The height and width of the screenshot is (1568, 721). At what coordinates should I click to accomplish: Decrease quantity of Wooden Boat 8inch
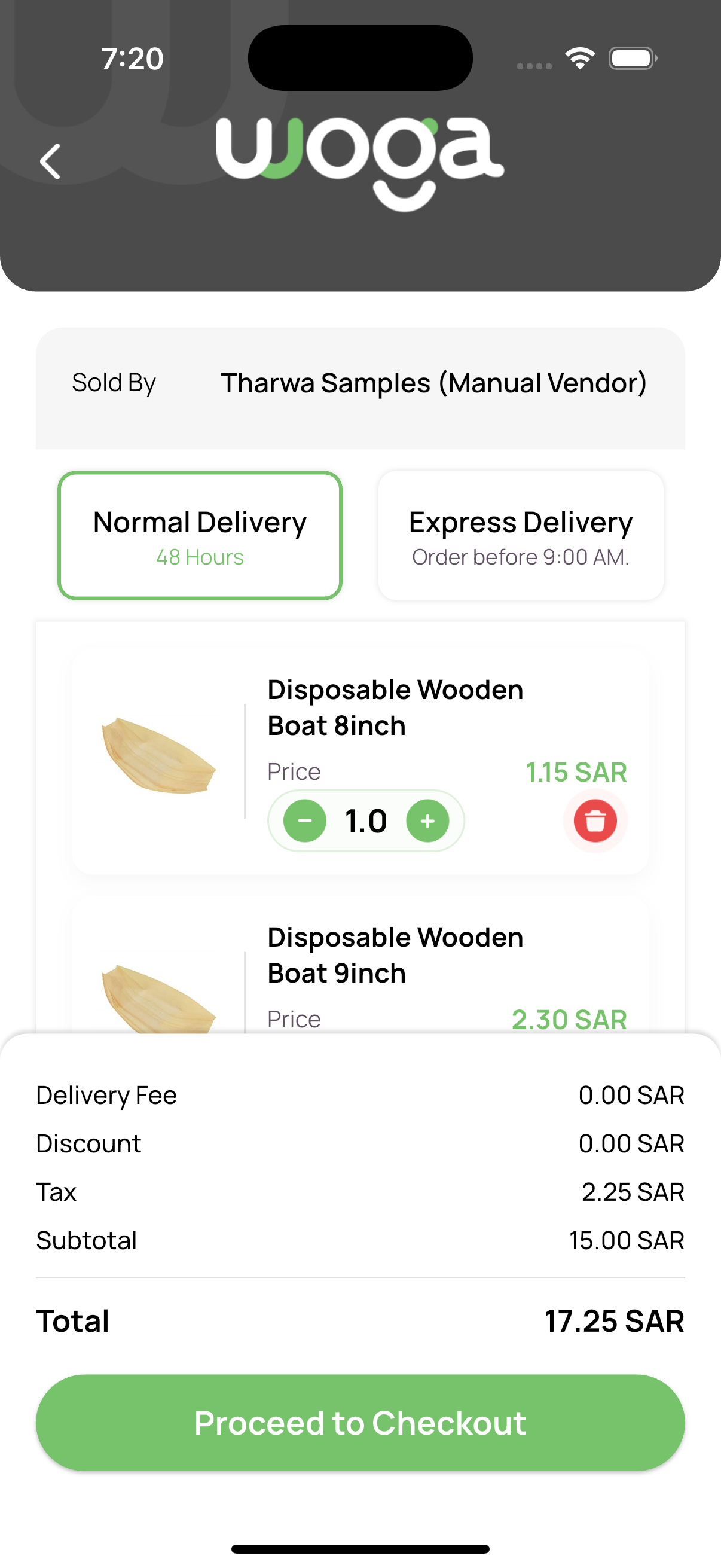pos(305,820)
